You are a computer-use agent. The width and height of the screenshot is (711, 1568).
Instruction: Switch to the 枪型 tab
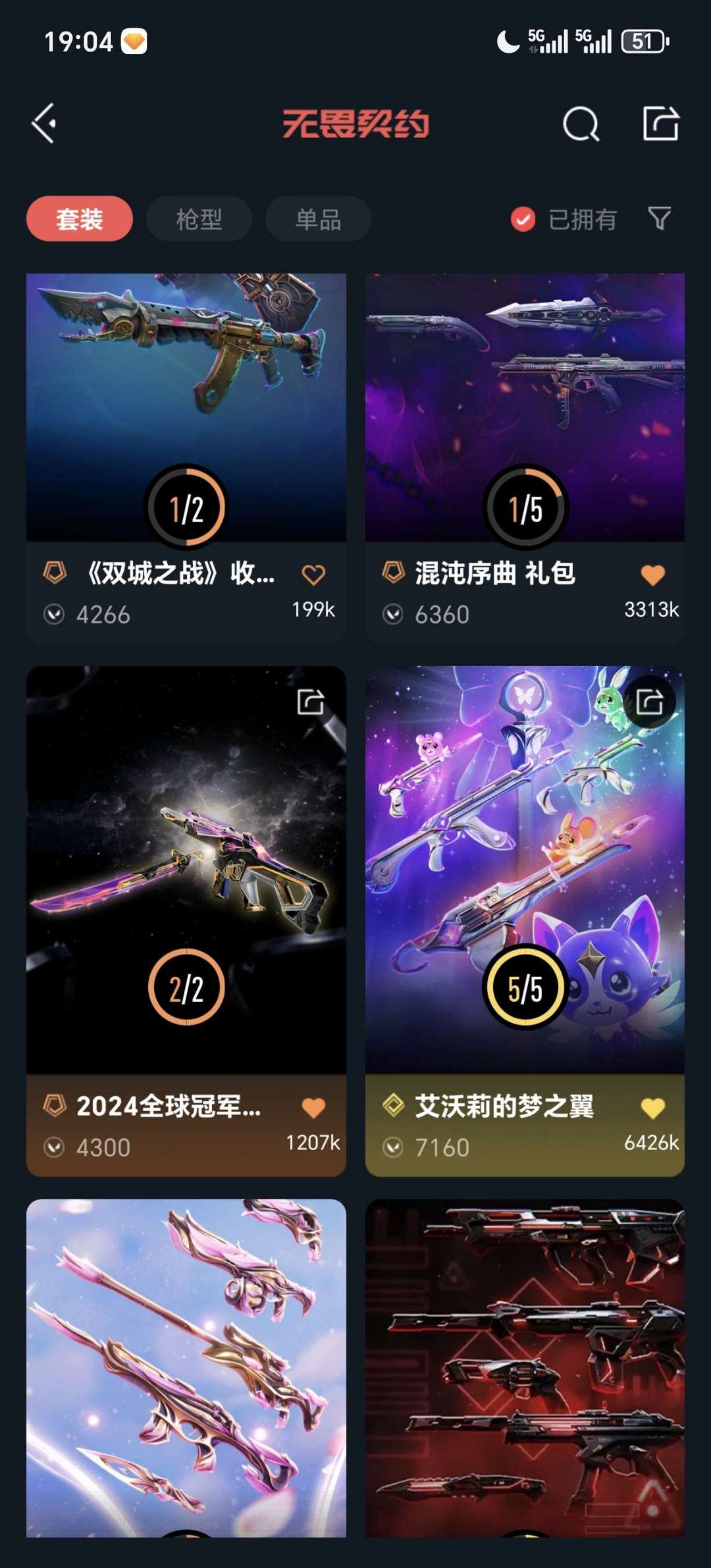click(199, 219)
